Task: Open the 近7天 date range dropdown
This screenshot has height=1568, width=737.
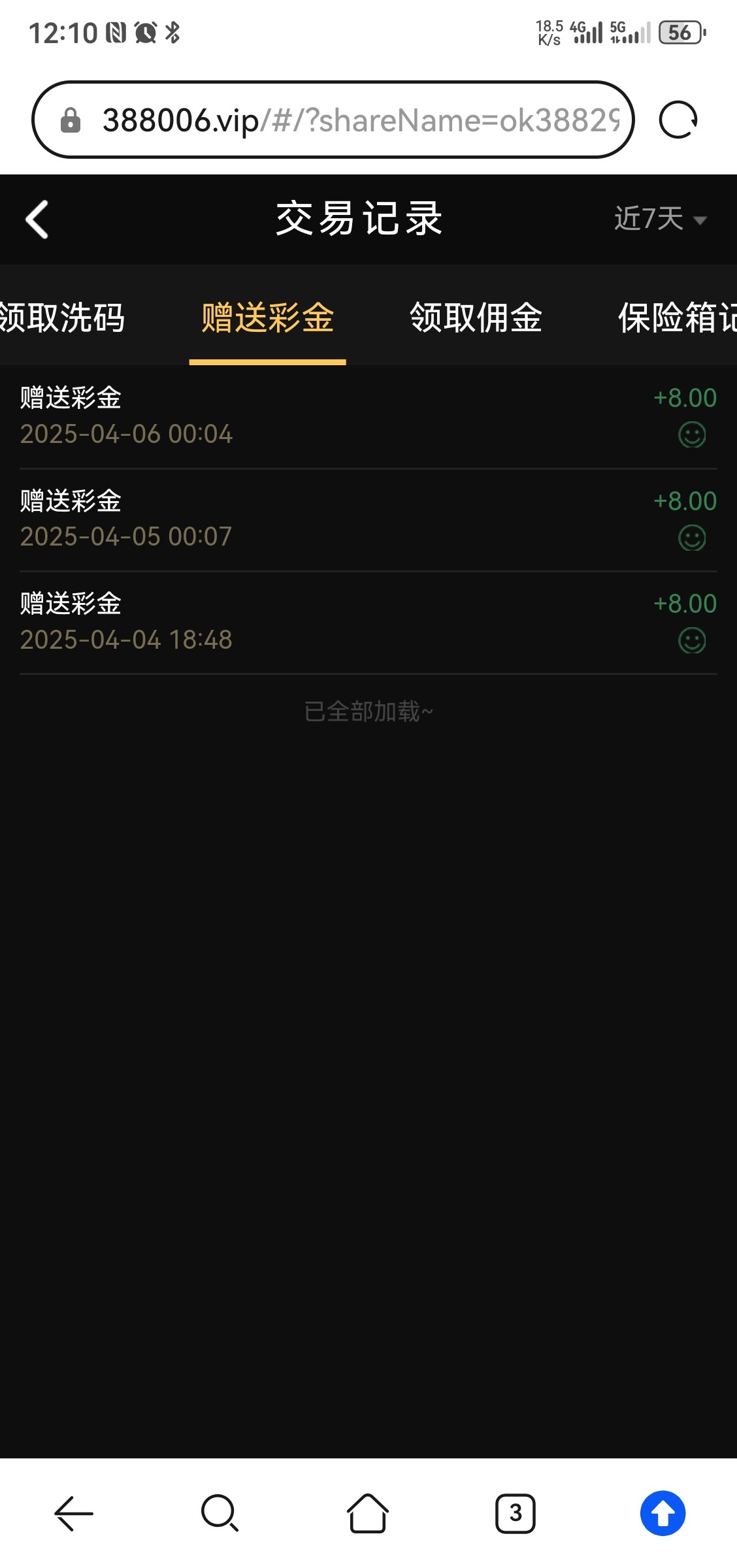Action: [660, 219]
